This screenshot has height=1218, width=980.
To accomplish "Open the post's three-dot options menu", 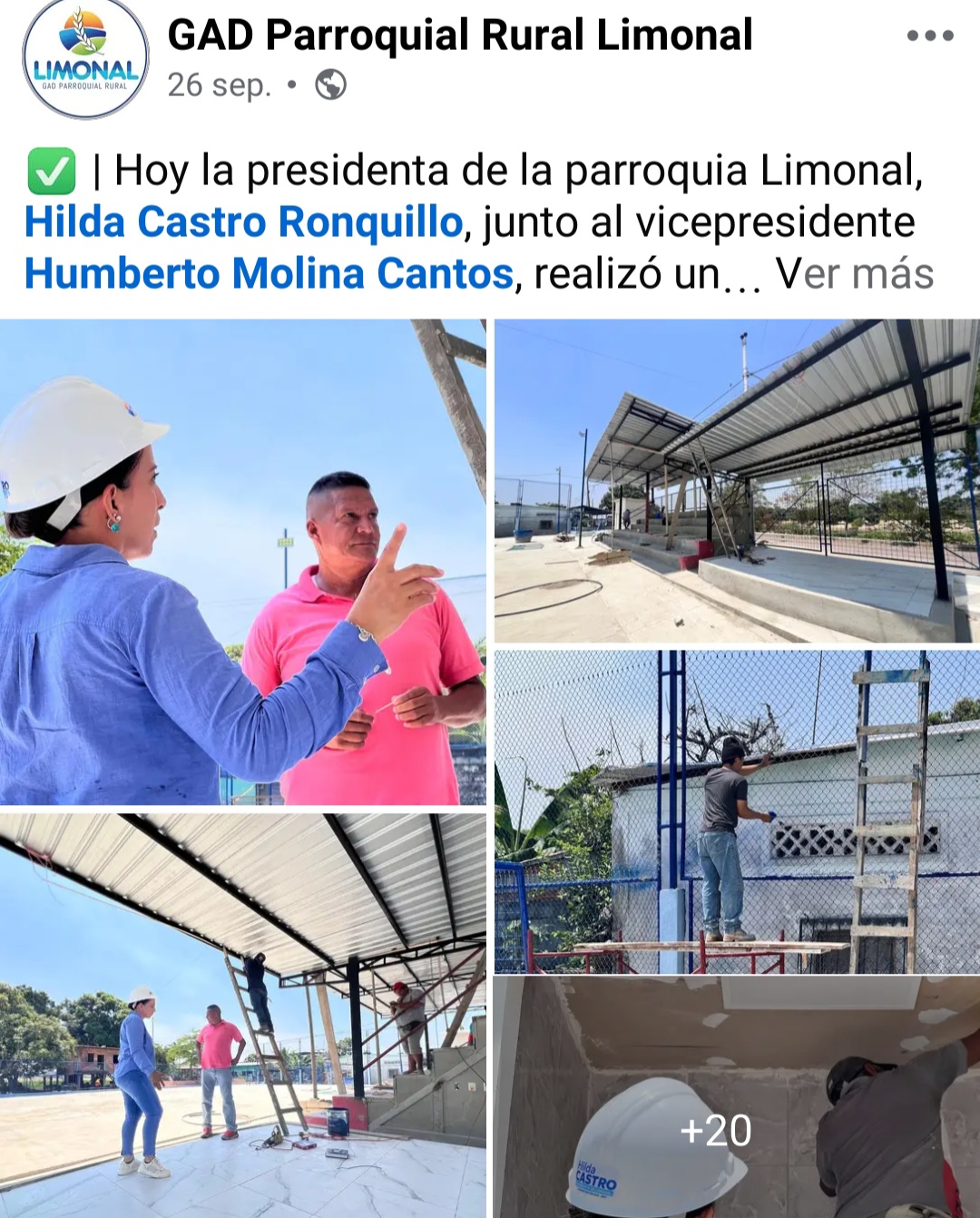I will tap(929, 36).
